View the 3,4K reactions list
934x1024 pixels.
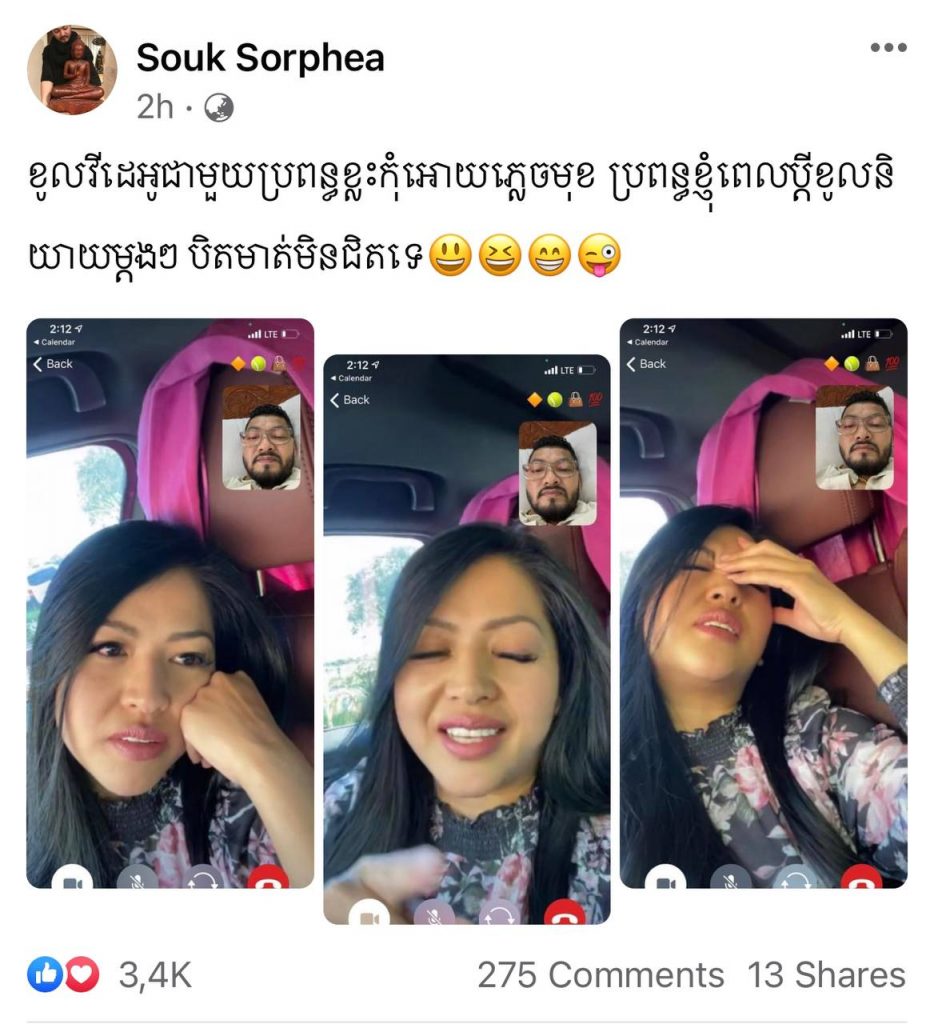(x=110, y=974)
